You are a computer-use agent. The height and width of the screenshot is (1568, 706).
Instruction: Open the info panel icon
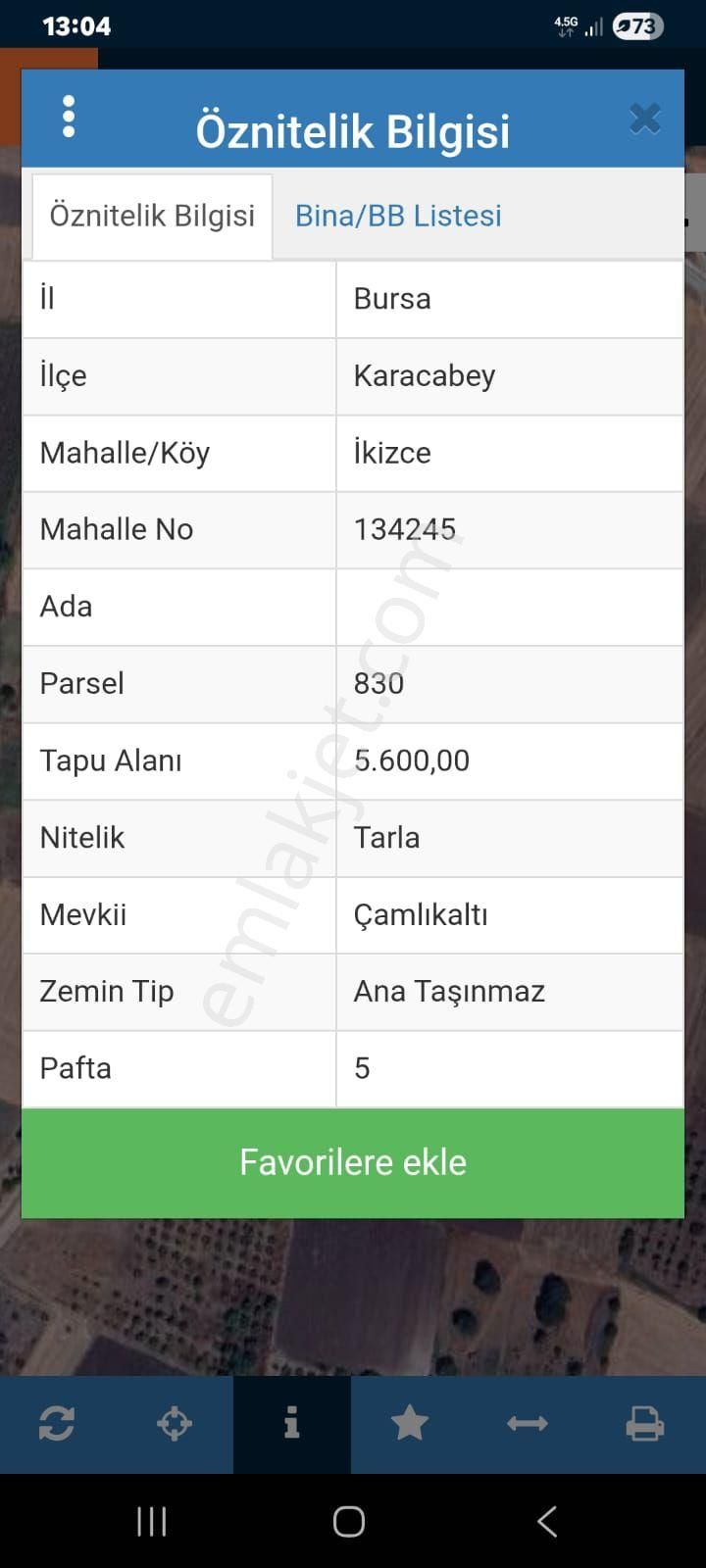[x=291, y=1424]
